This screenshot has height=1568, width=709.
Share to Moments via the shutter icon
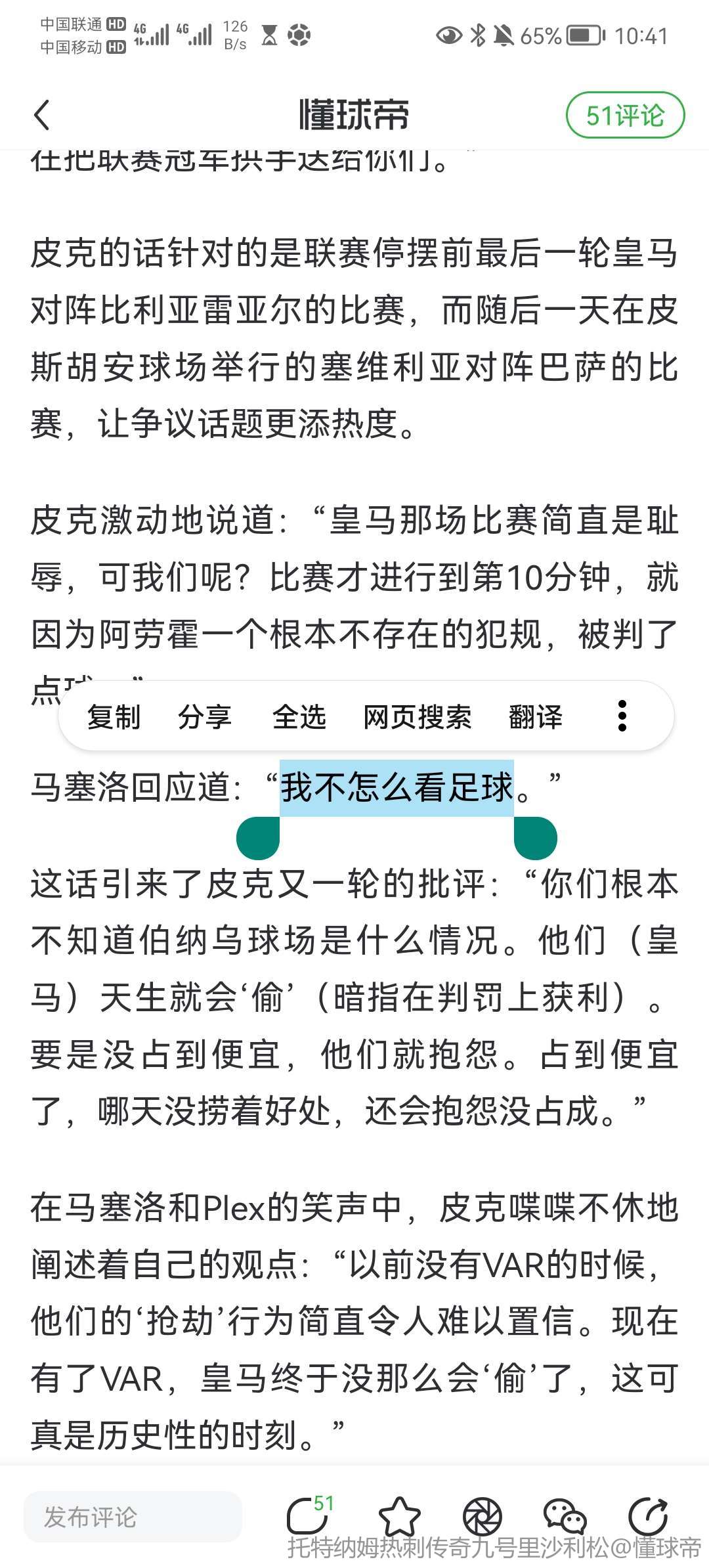tap(483, 1517)
